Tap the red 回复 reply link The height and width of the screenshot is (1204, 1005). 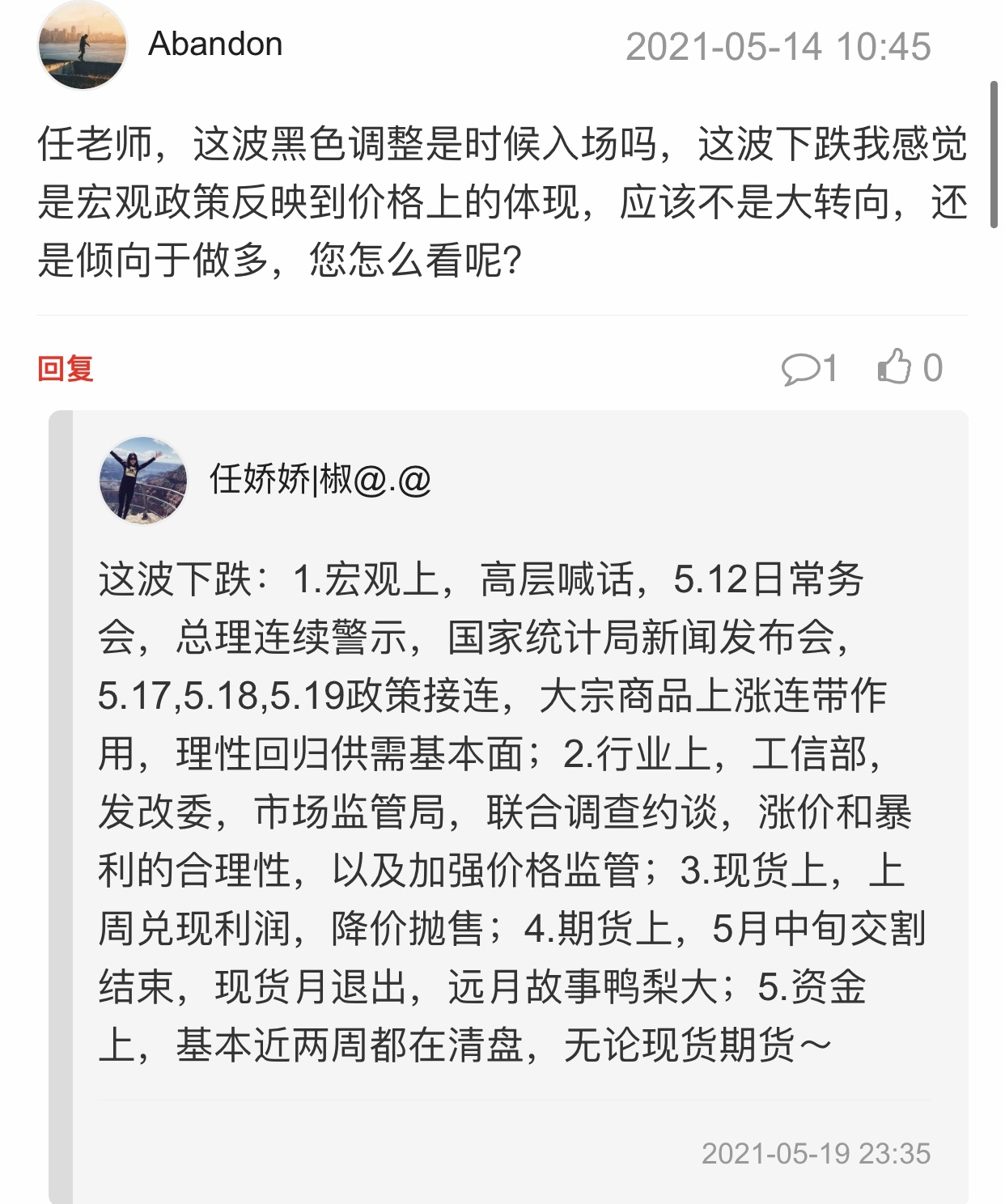(66, 369)
